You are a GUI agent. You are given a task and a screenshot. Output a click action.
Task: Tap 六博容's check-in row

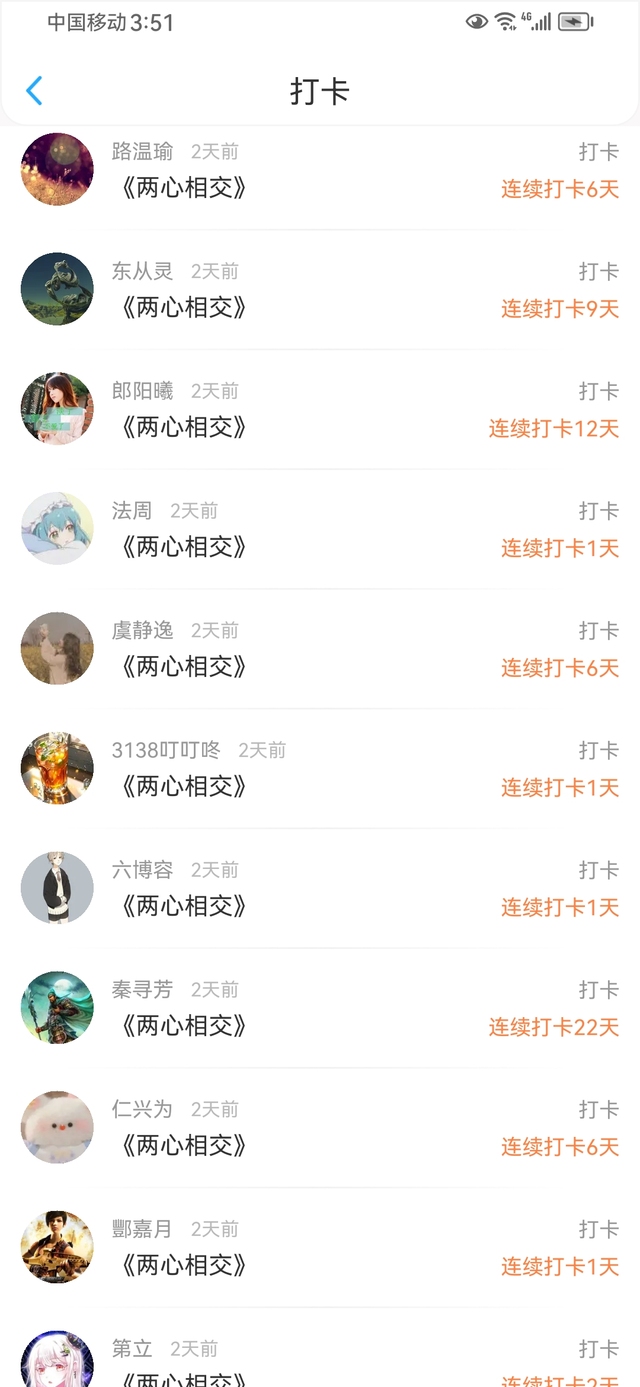(x=320, y=889)
